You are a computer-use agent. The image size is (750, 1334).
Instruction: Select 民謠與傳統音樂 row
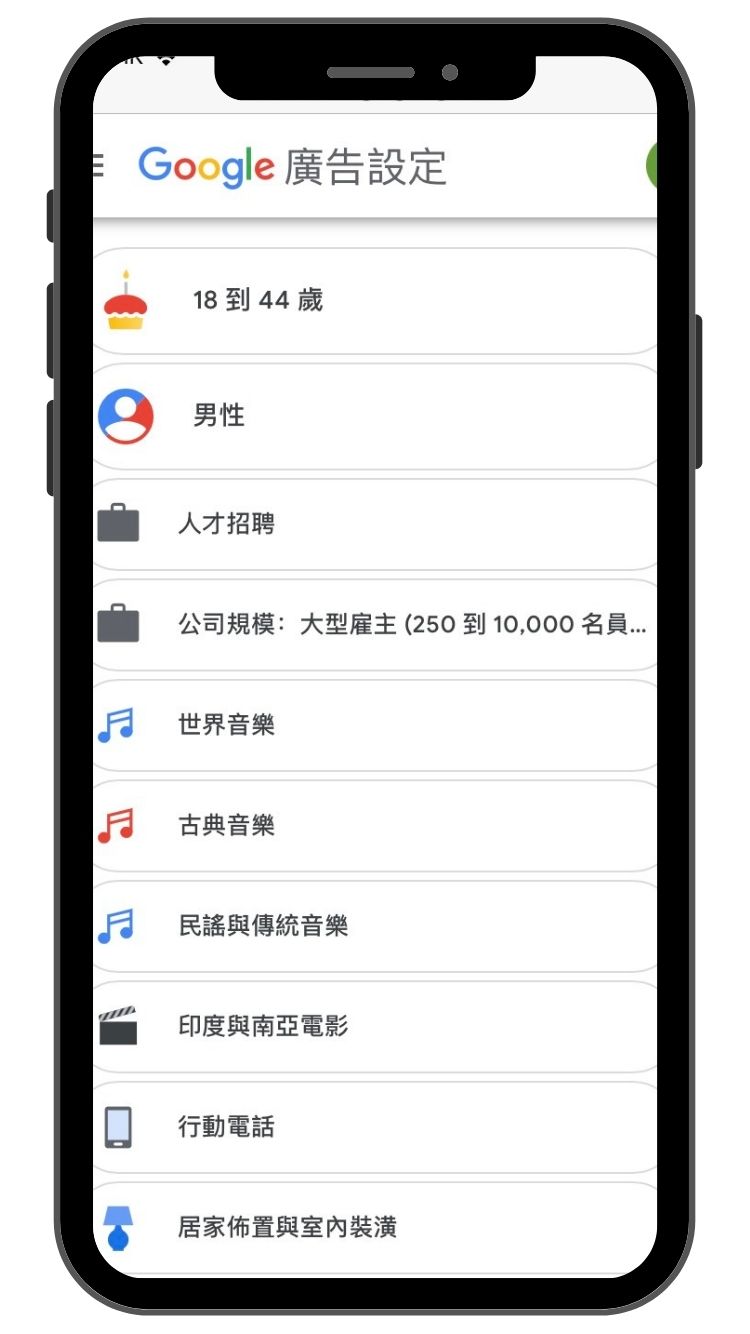375,926
